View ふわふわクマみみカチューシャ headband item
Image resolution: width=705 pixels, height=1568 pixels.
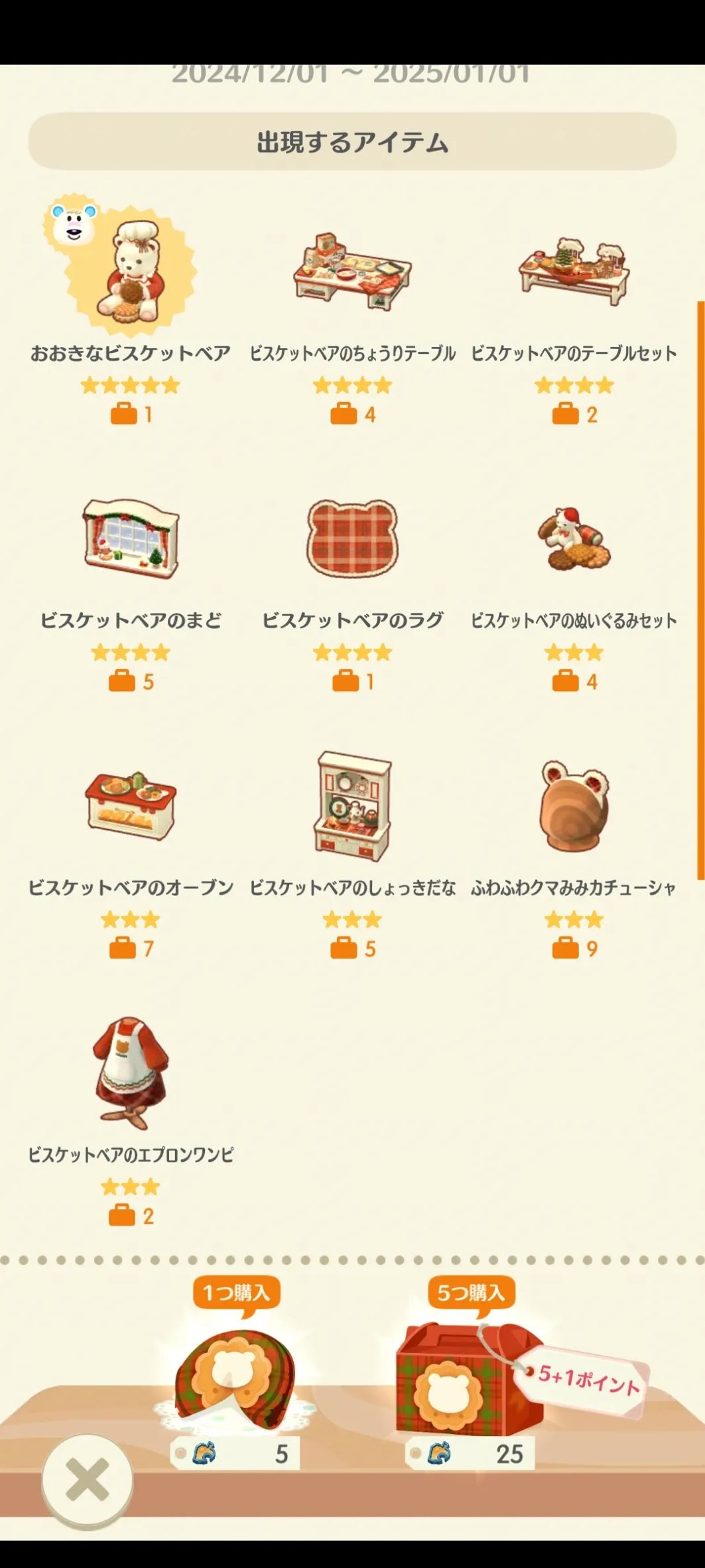574,805
